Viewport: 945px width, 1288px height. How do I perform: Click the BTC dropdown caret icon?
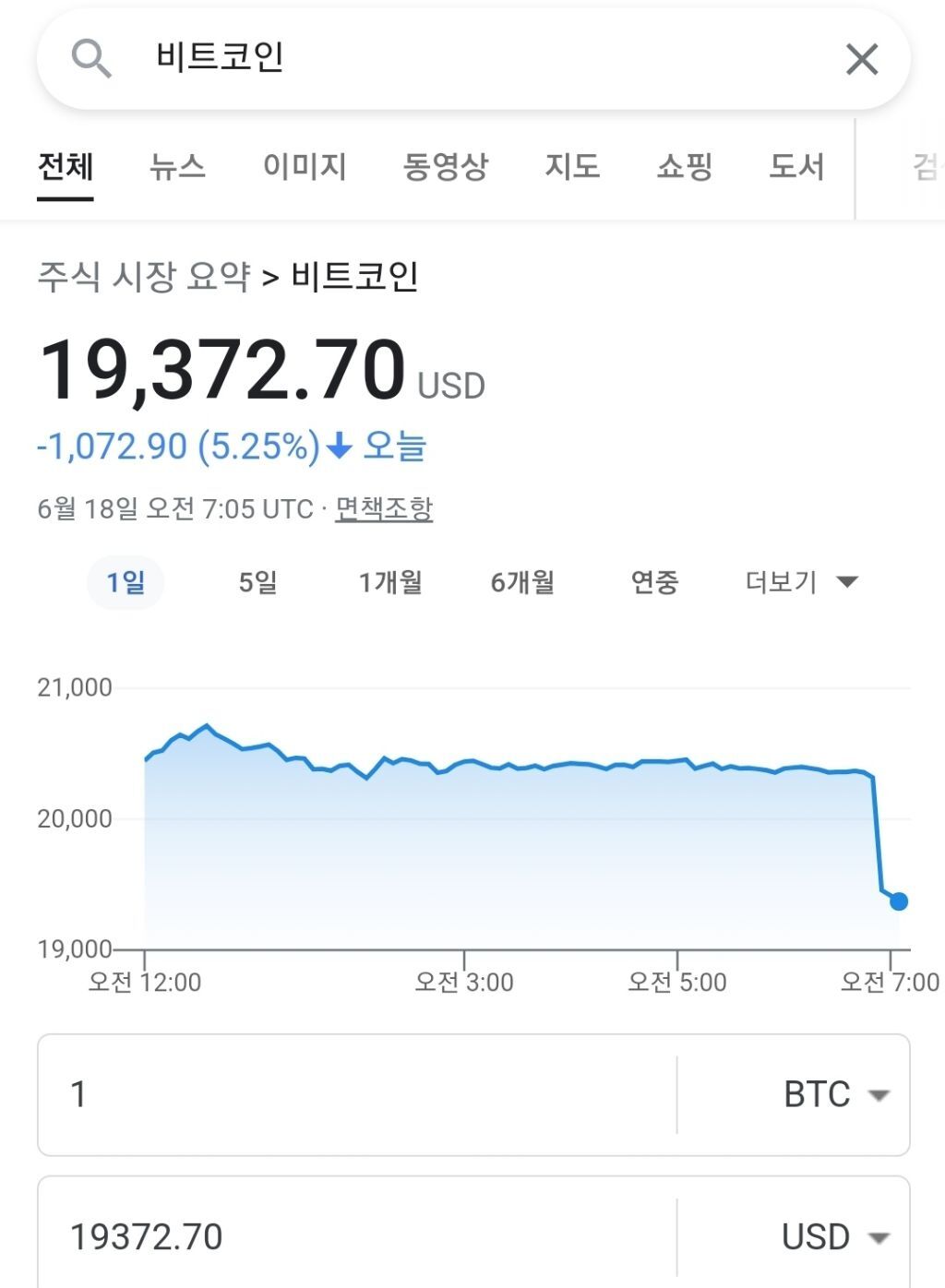(878, 1096)
